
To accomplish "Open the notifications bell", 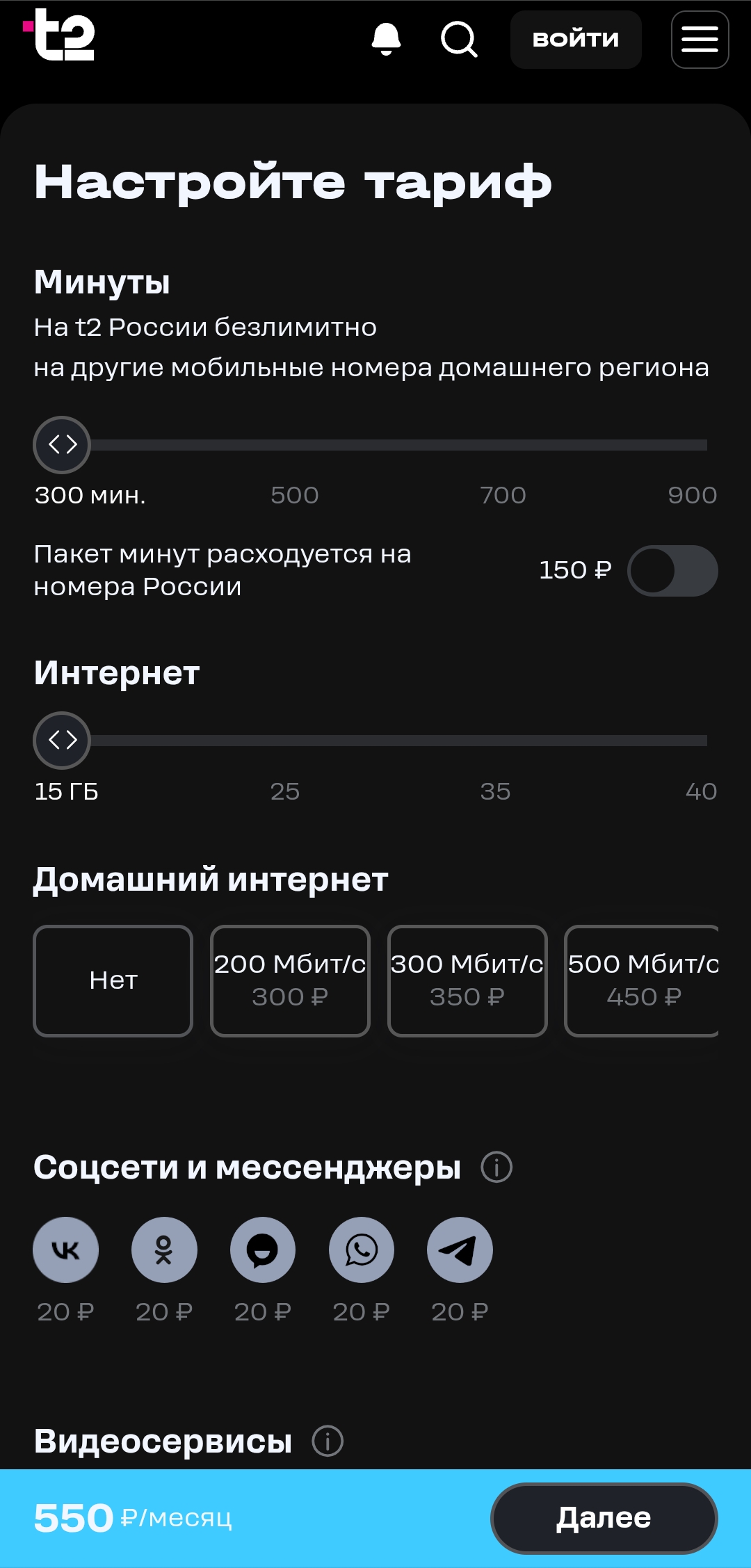I will point(386,39).
